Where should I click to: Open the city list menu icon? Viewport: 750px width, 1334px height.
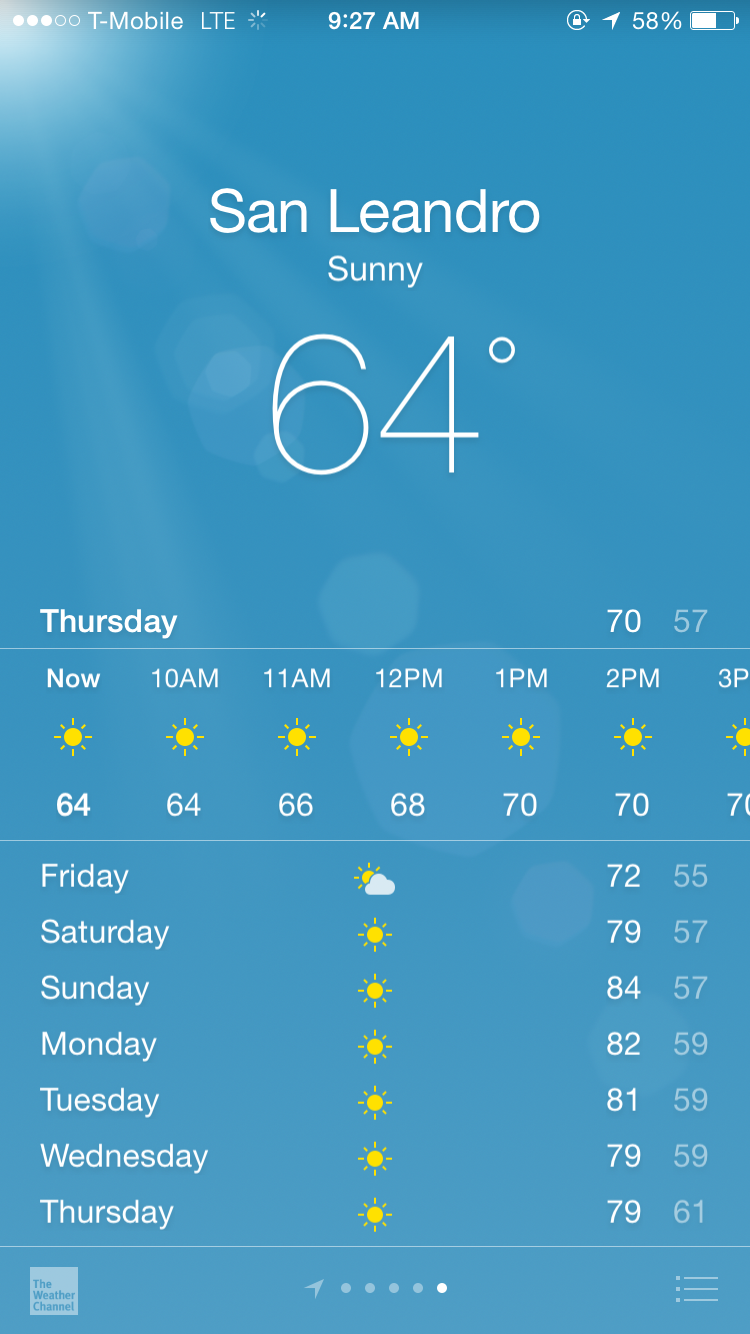(697, 1289)
